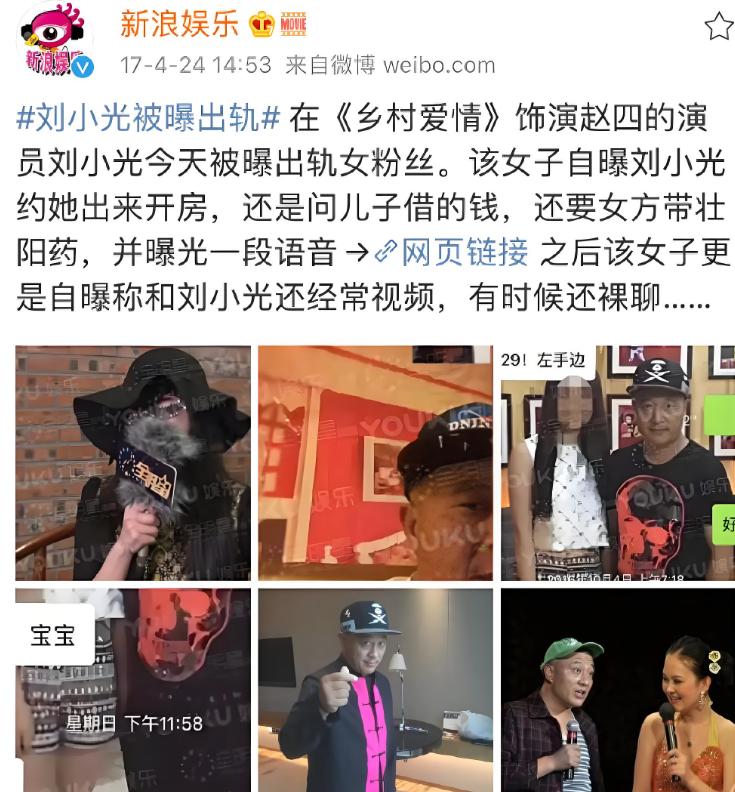View stage photo with green-cap man

click(x=617, y=690)
